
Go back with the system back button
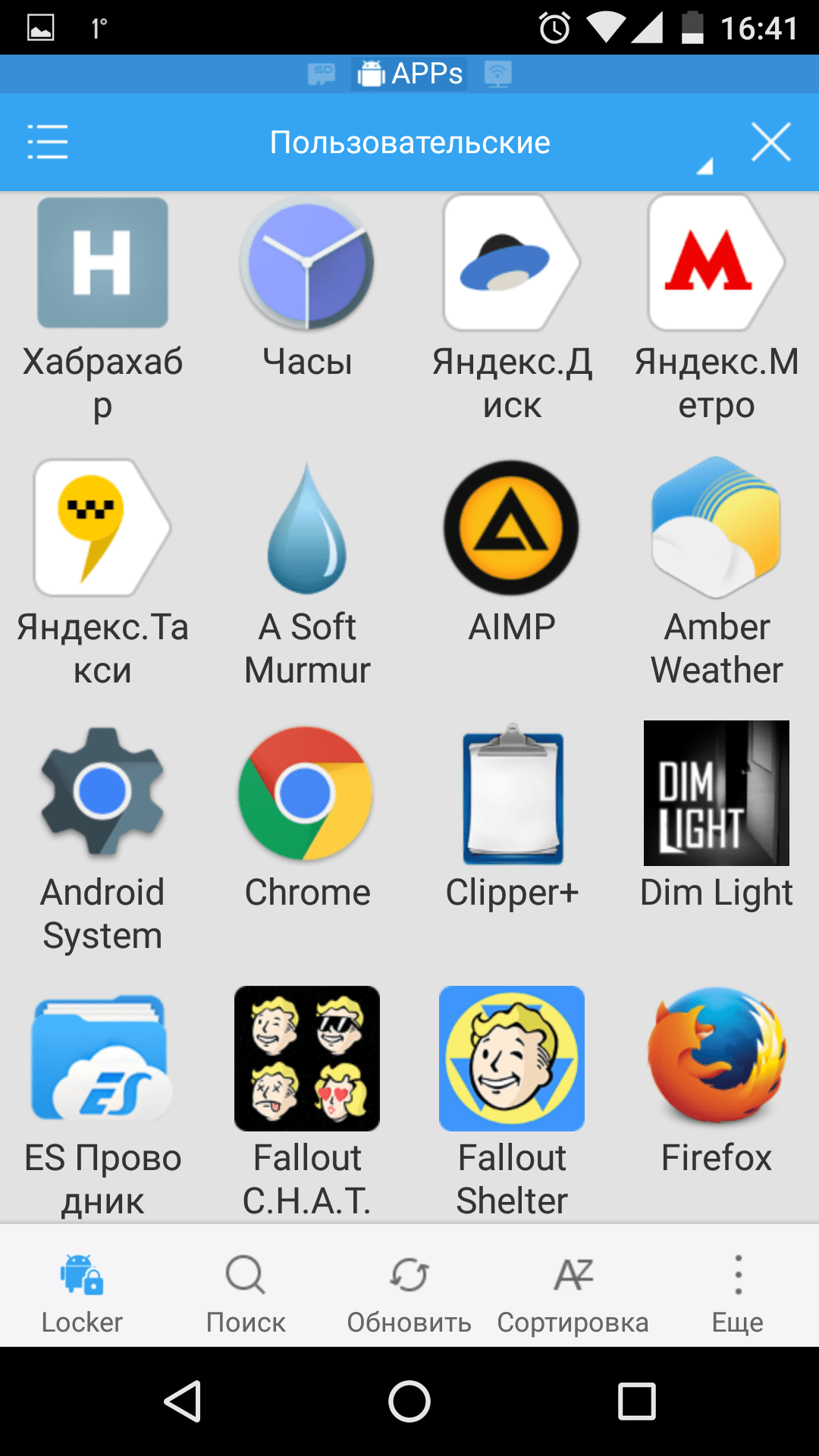point(183,1401)
